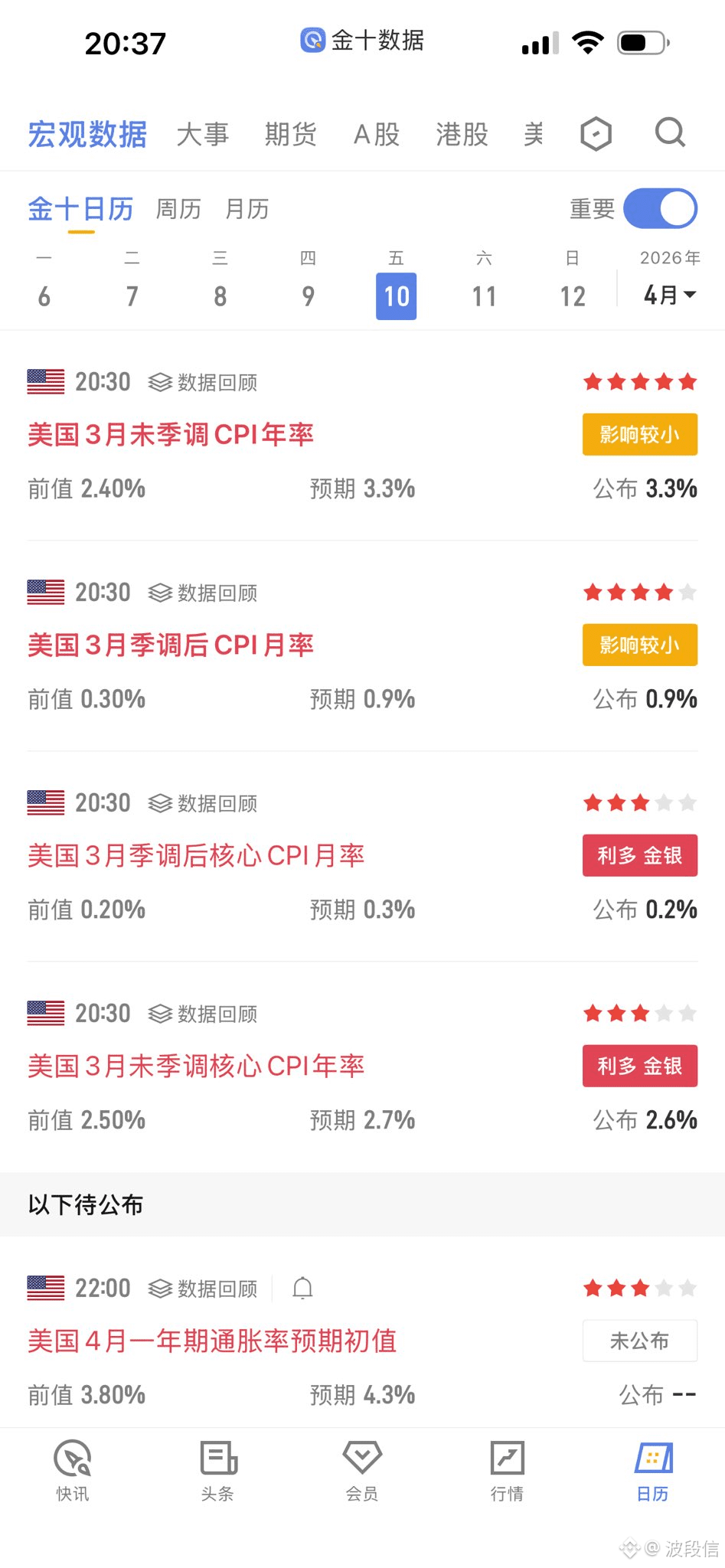The height and width of the screenshot is (1568, 725).
Task: Switch to the 大事 top tab
Action: pyautogui.click(x=202, y=135)
